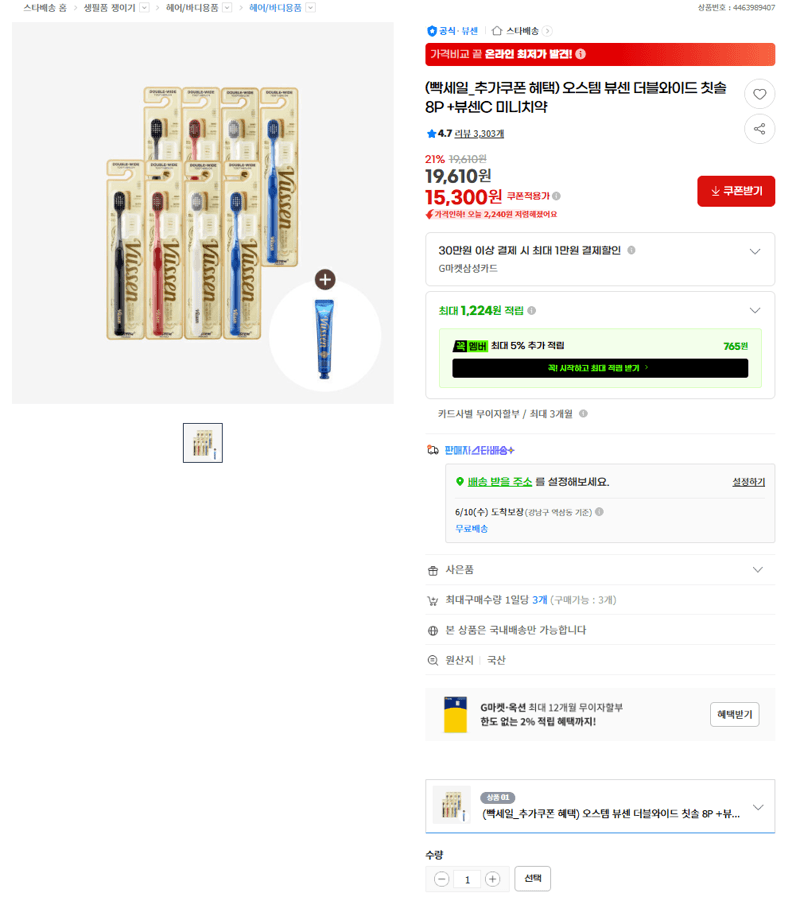
Task: Expand the 최대 1,224원 적립 section
Action: coord(600,310)
